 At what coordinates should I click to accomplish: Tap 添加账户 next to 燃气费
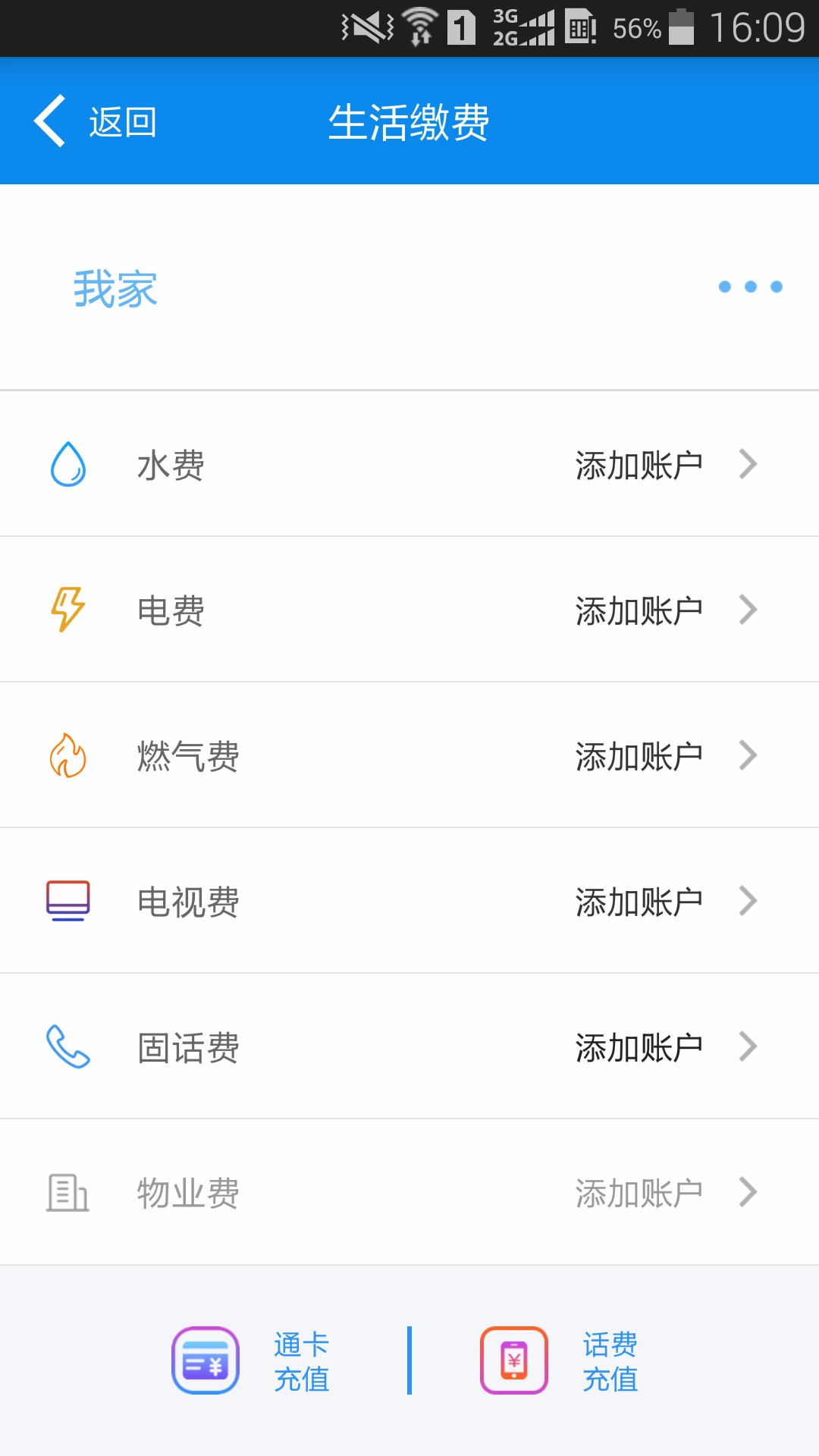click(x=638, y=755)
